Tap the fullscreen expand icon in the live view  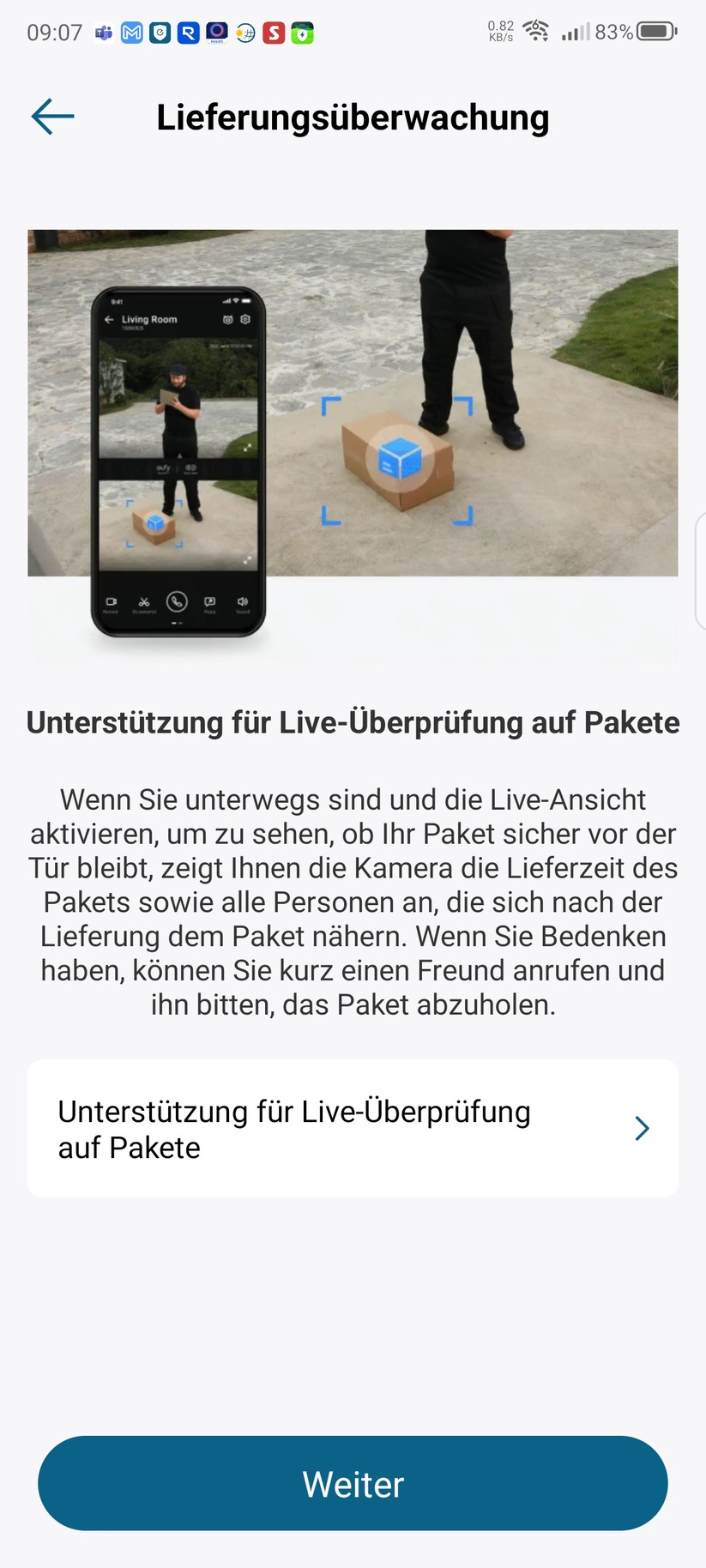pyautogui.click(x=247, y=448)
